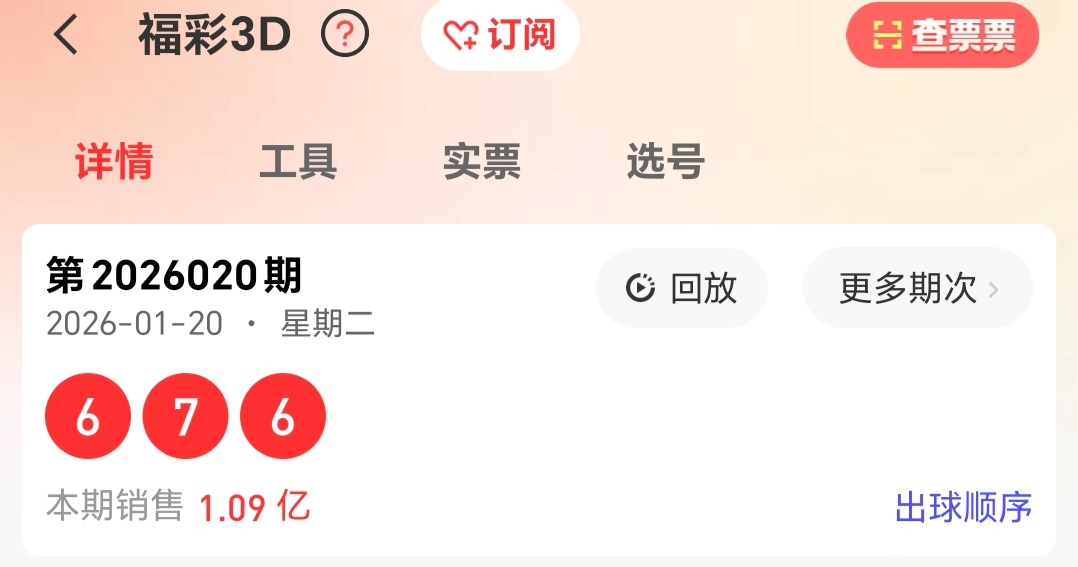Viewport: 1078px width, 567px height.
Task: Switch to the 工具 tab
Action: click(298, 162)
